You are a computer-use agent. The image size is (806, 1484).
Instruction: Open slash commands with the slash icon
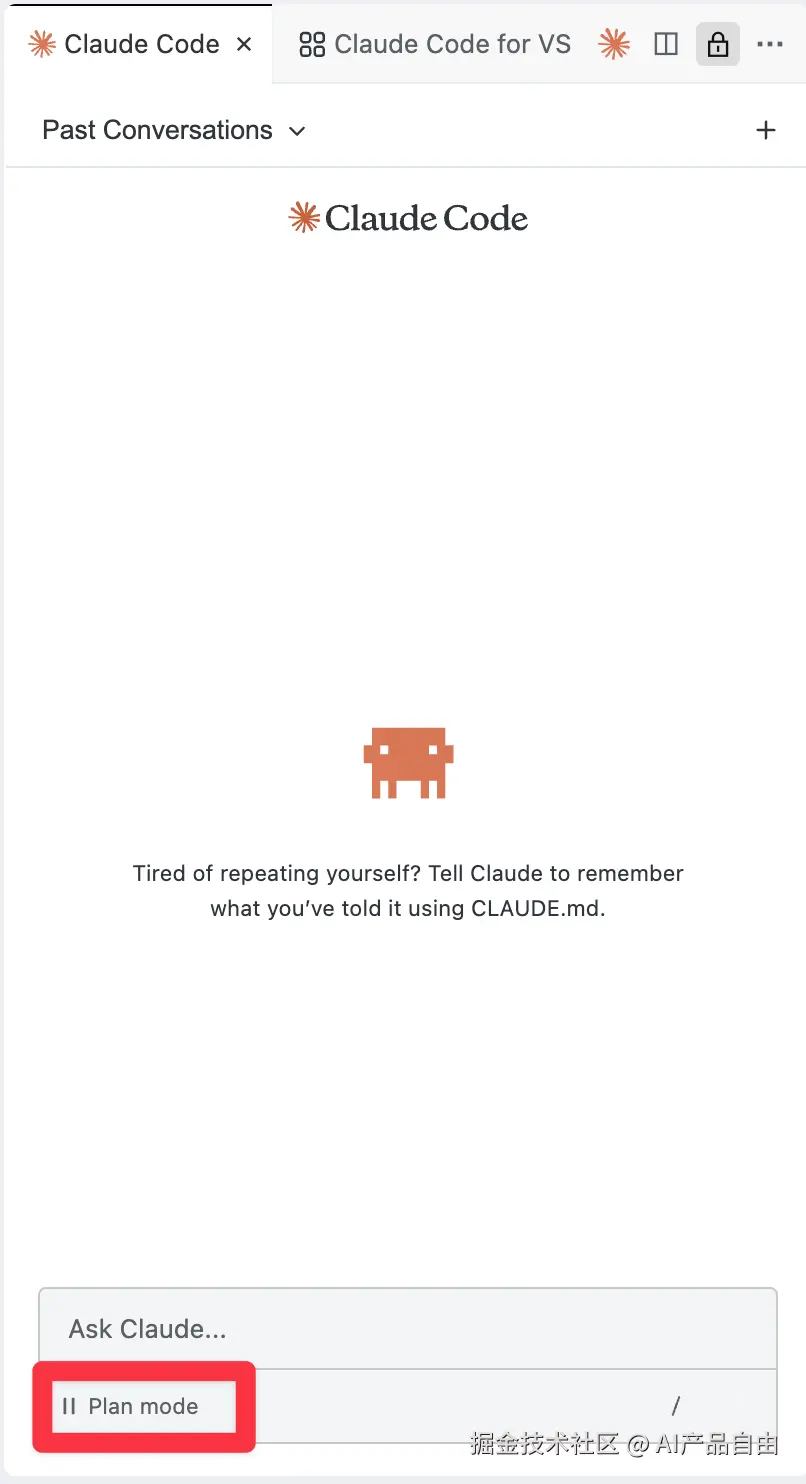click(x=676, y=1406)
